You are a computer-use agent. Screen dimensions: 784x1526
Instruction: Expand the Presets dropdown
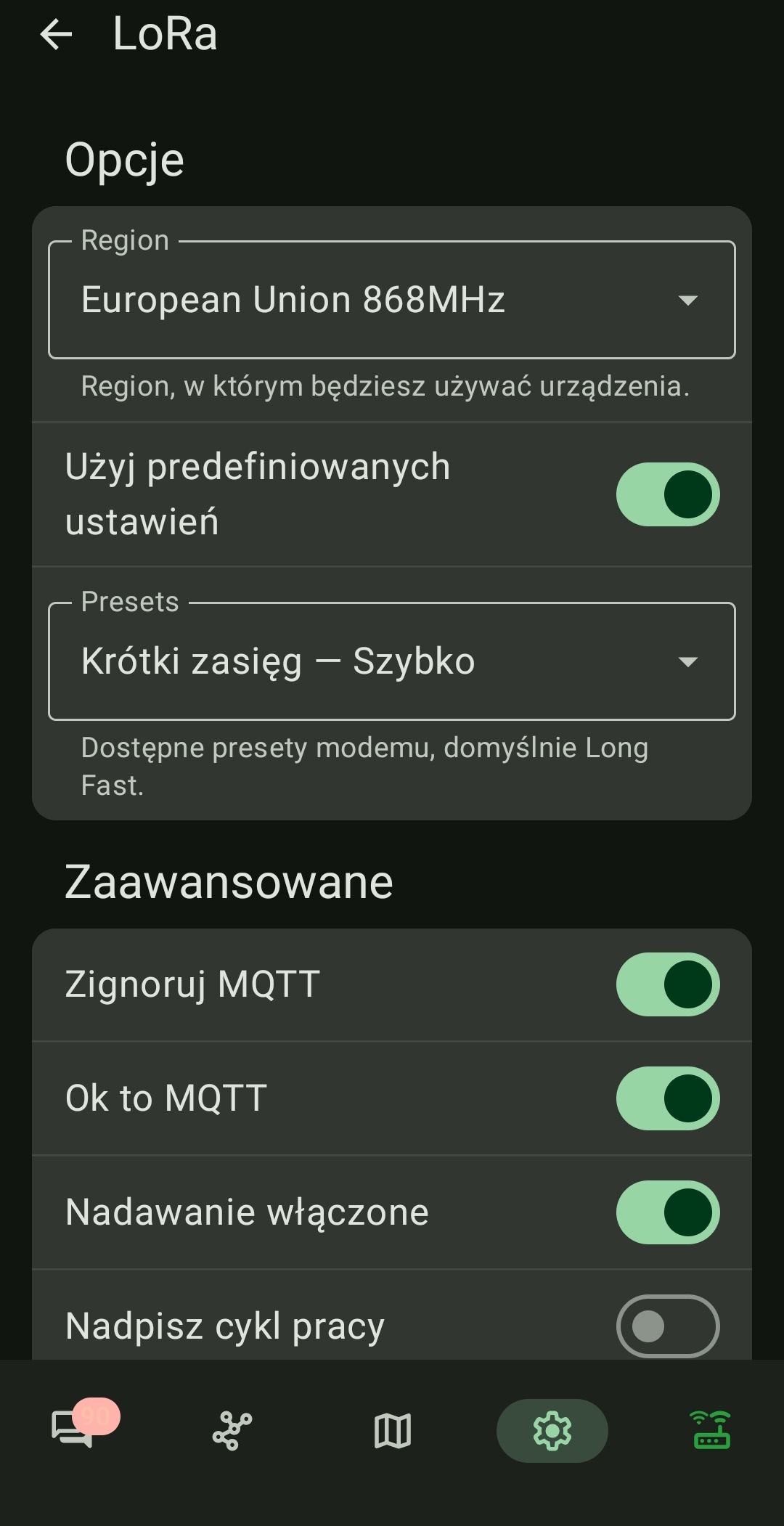point(392,661)
